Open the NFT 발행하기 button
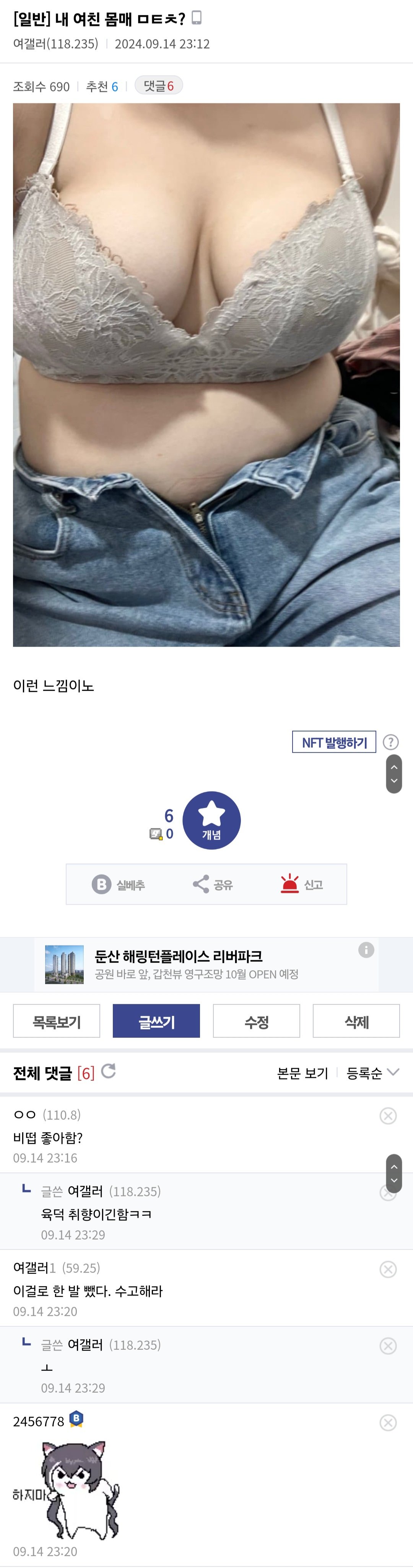The image size is (413, 1568). [x=333, y=742]
